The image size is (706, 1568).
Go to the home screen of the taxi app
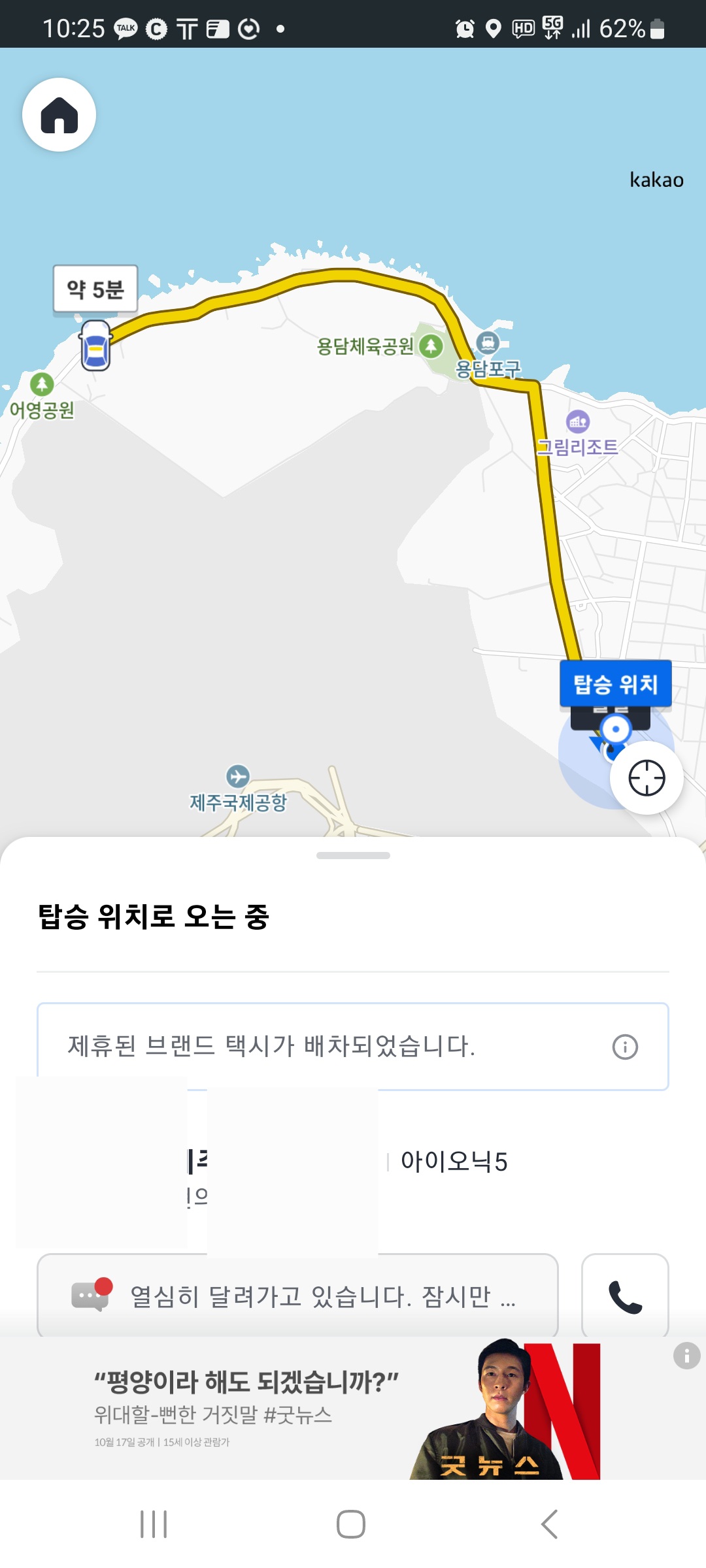coord(59,115)
